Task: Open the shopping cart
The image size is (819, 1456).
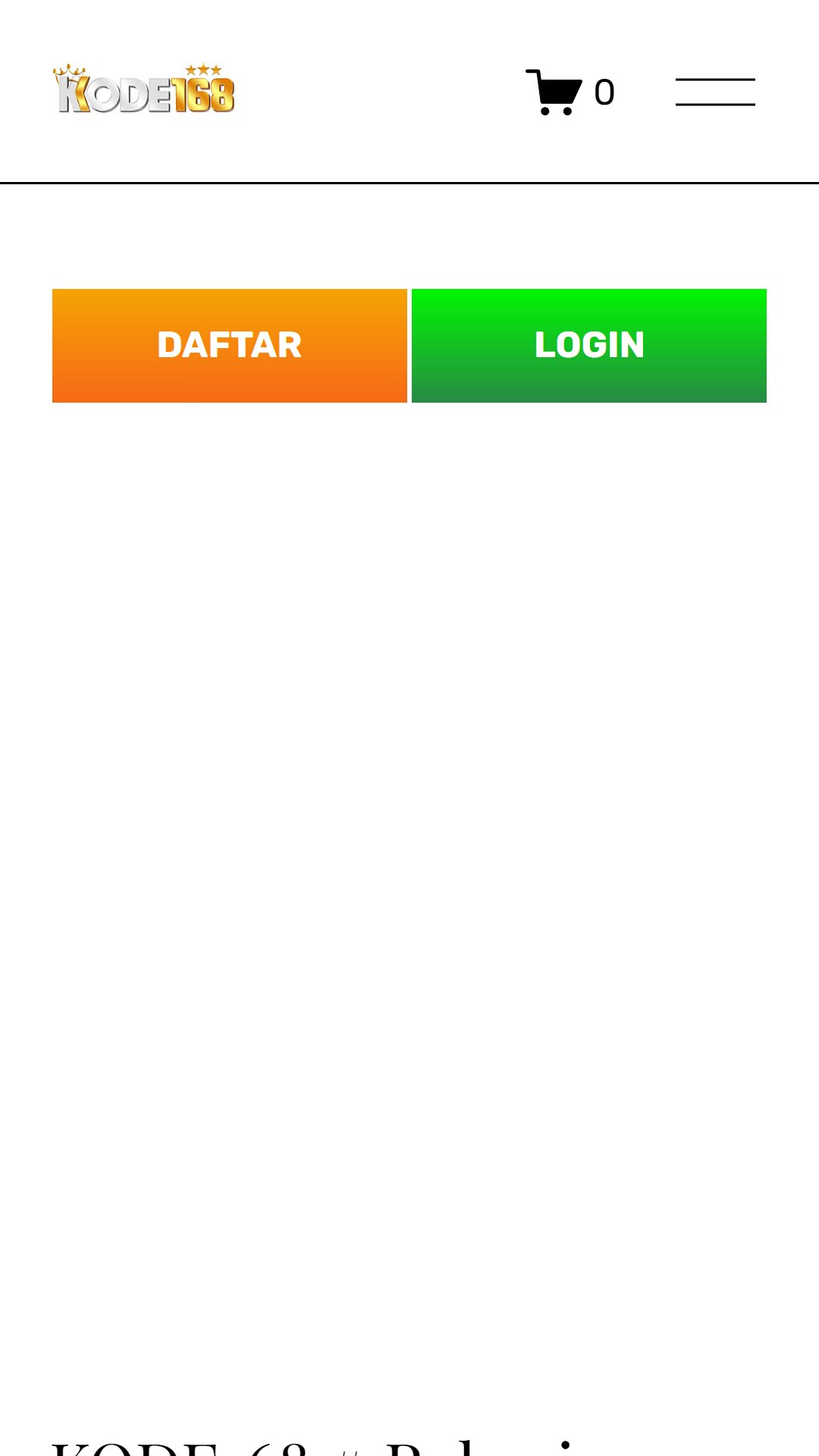Action: (570, 92)
